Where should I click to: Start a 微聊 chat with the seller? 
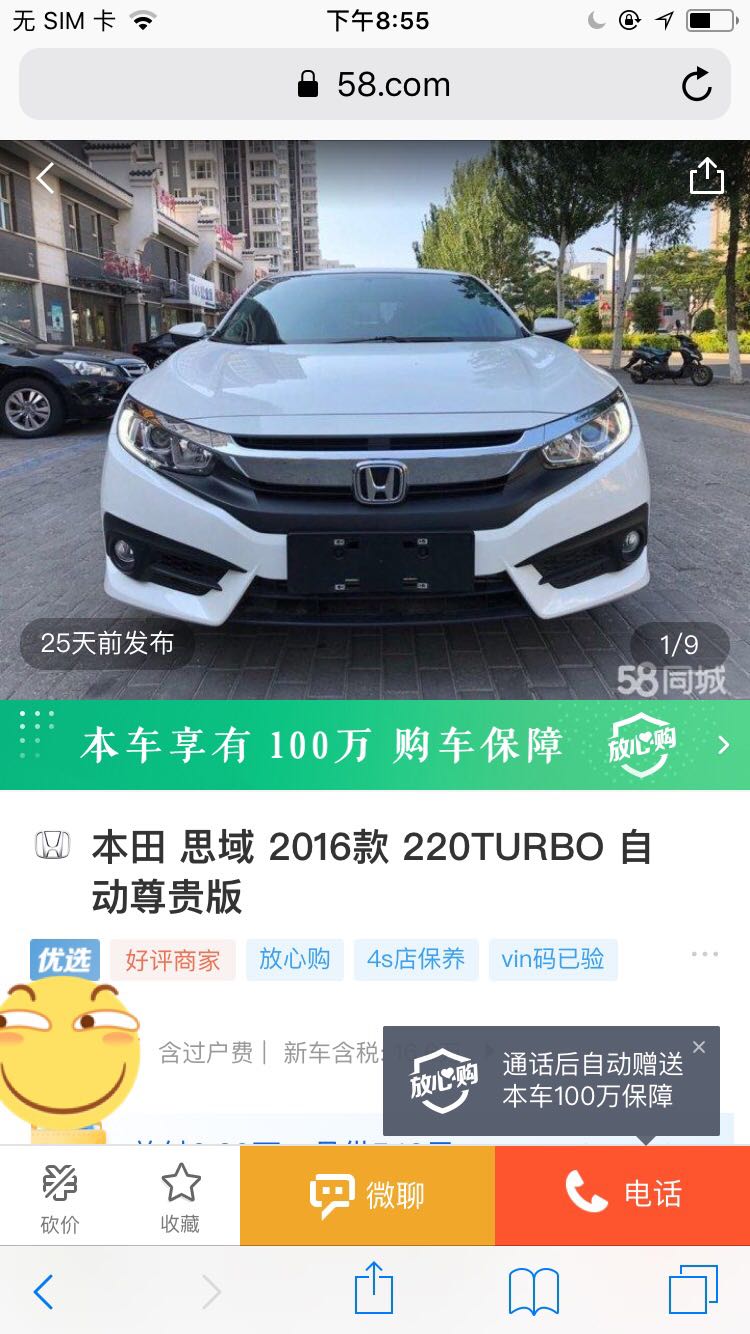(x=367, y=1195)
